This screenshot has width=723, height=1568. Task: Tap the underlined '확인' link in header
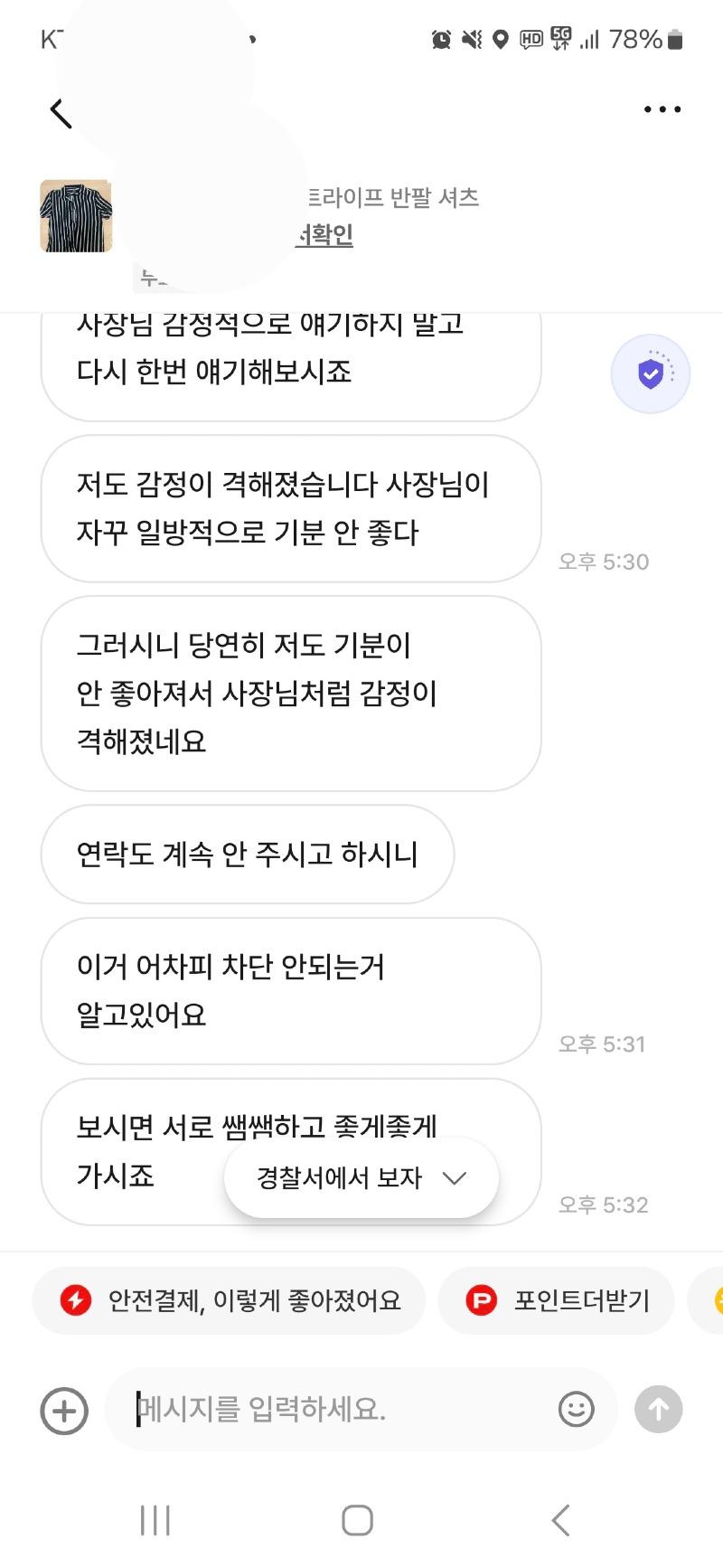[x=325, y=235]
